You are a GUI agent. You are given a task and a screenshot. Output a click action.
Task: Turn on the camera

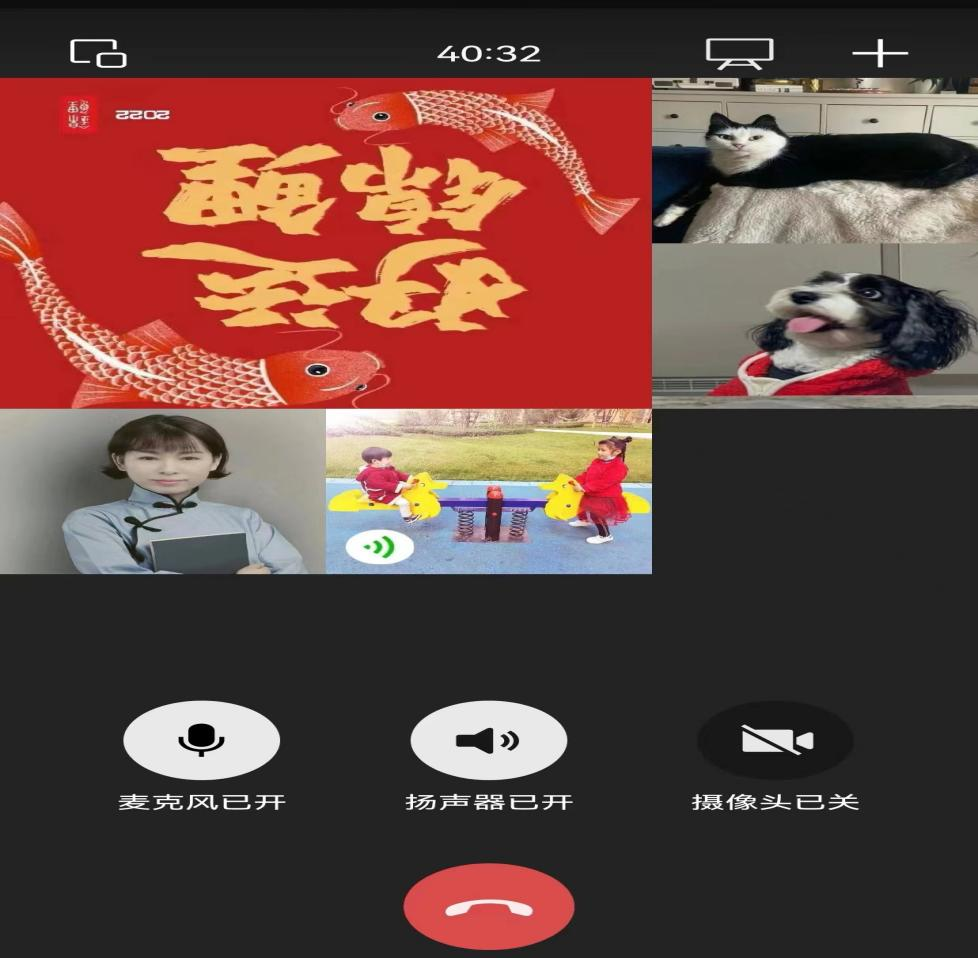point(775,740)
